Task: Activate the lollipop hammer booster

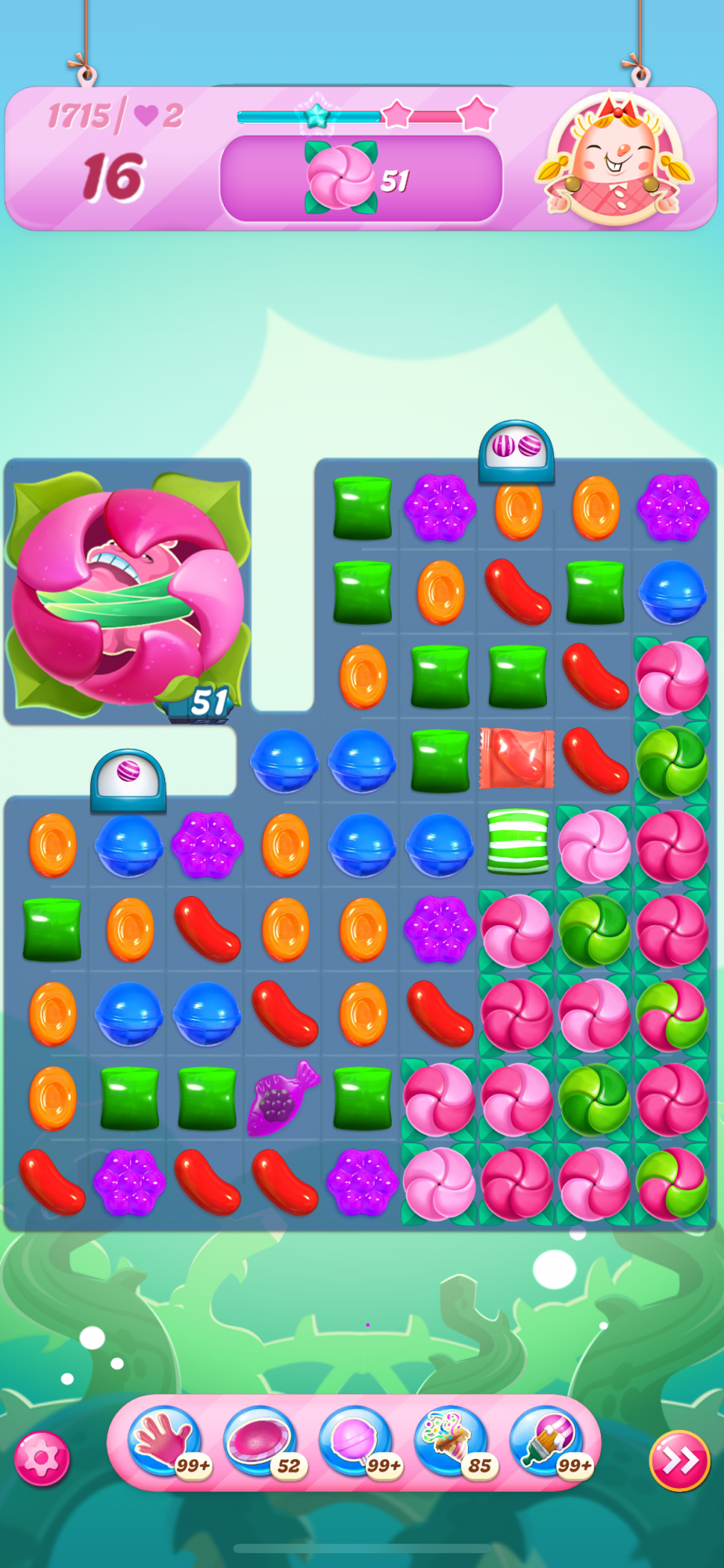Action: point(356,1442)
